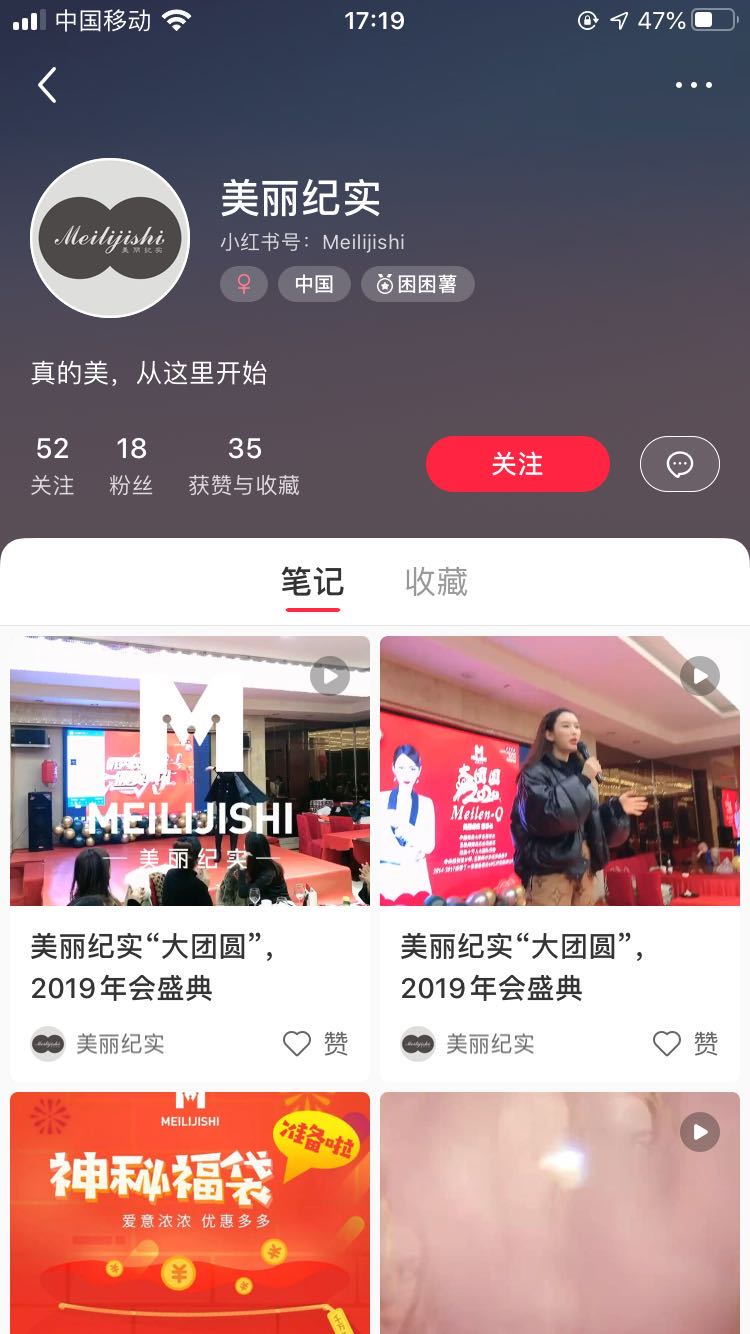This screenshot has width=750, height=1334.
Task: Go back using the top-left arrow
Action: click(x=47, y=85)
